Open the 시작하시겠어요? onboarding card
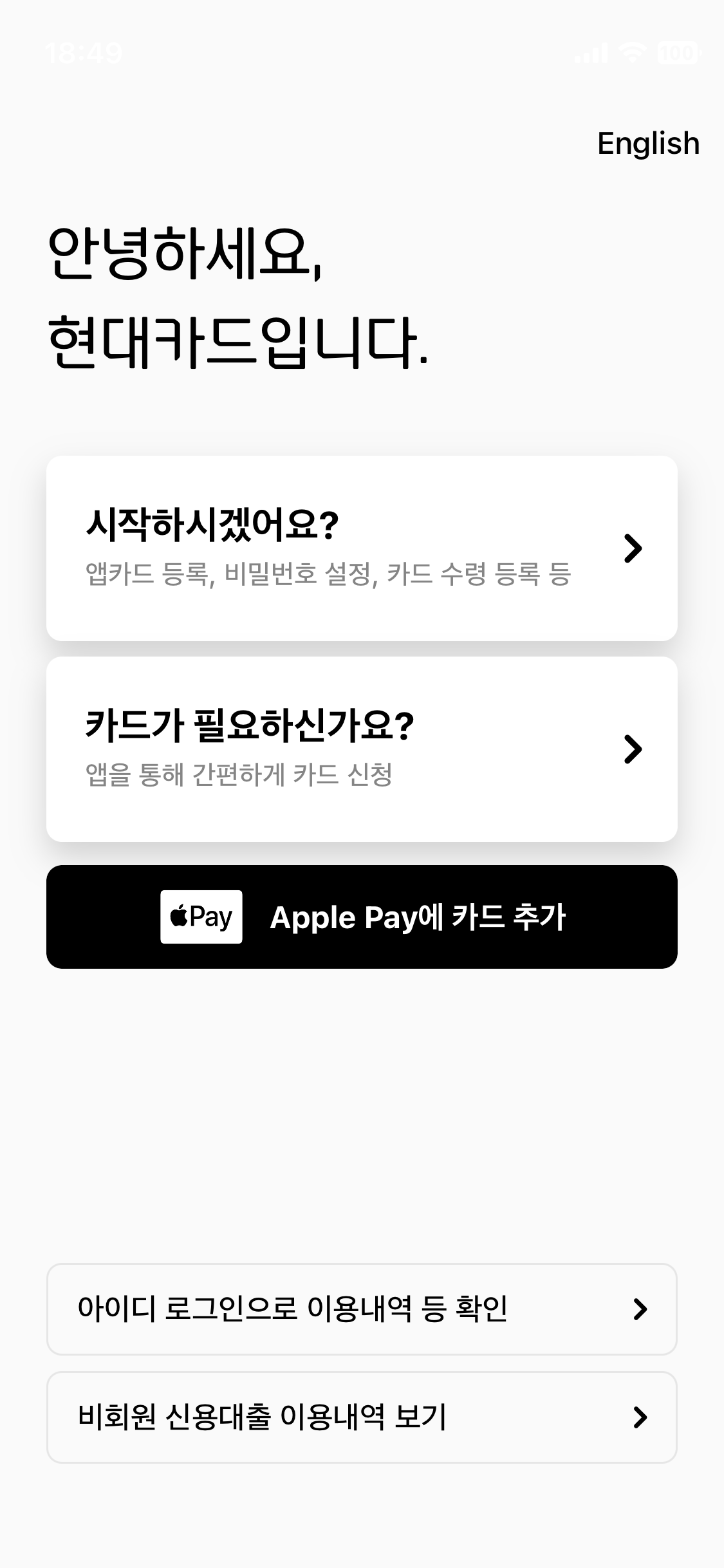The height and width of the screenshot is (1568, 724). click(x=362, y=547)
